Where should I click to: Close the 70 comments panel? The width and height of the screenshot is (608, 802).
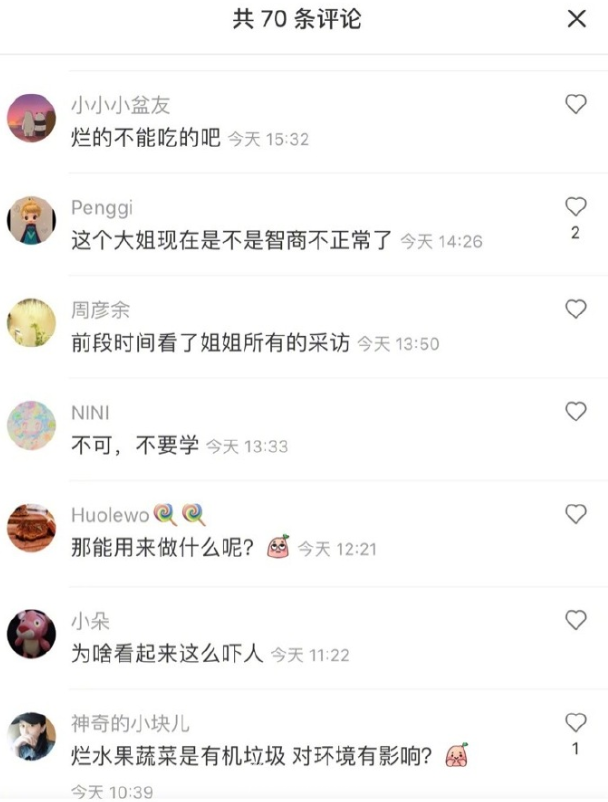coord(576,18)
